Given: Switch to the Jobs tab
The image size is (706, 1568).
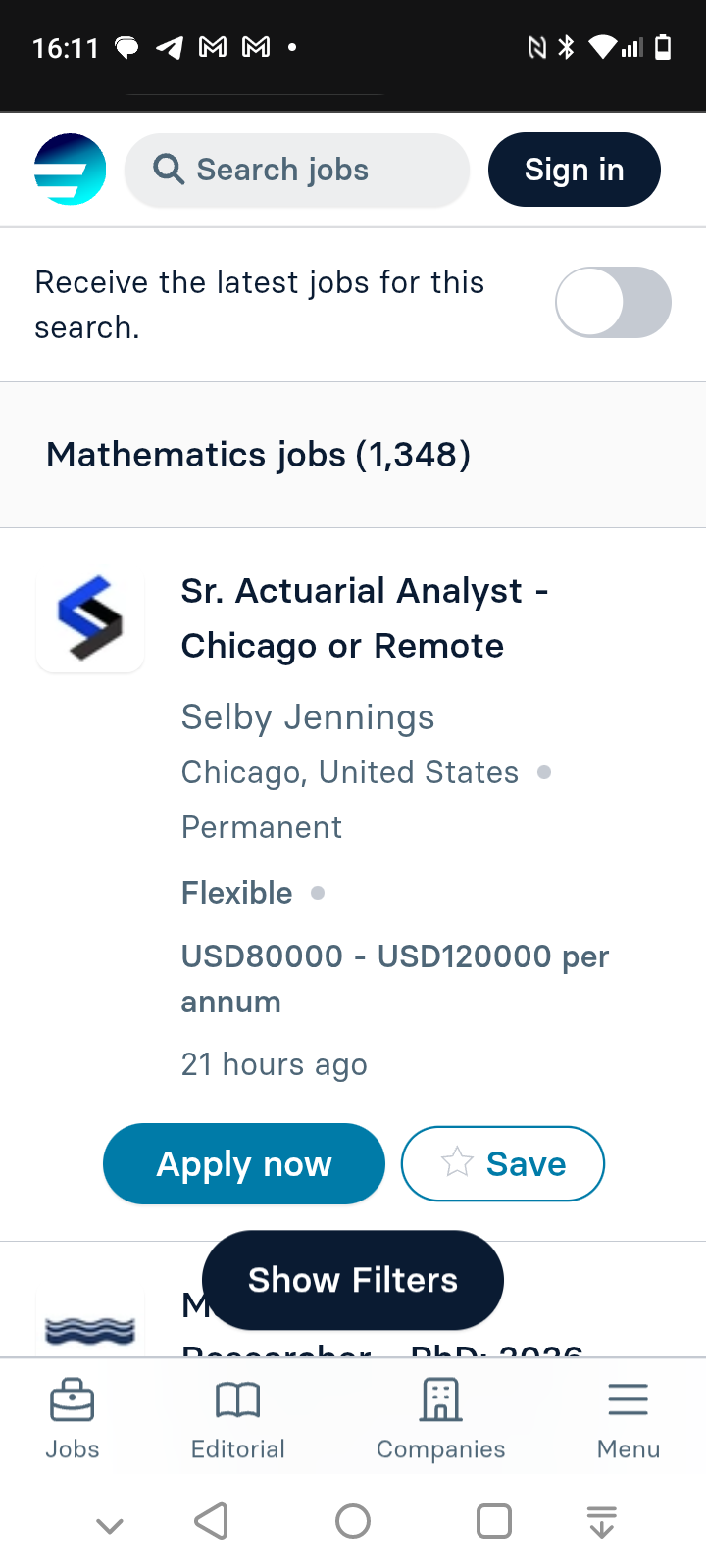Looking at the screenshot, I should [73, 1419].
